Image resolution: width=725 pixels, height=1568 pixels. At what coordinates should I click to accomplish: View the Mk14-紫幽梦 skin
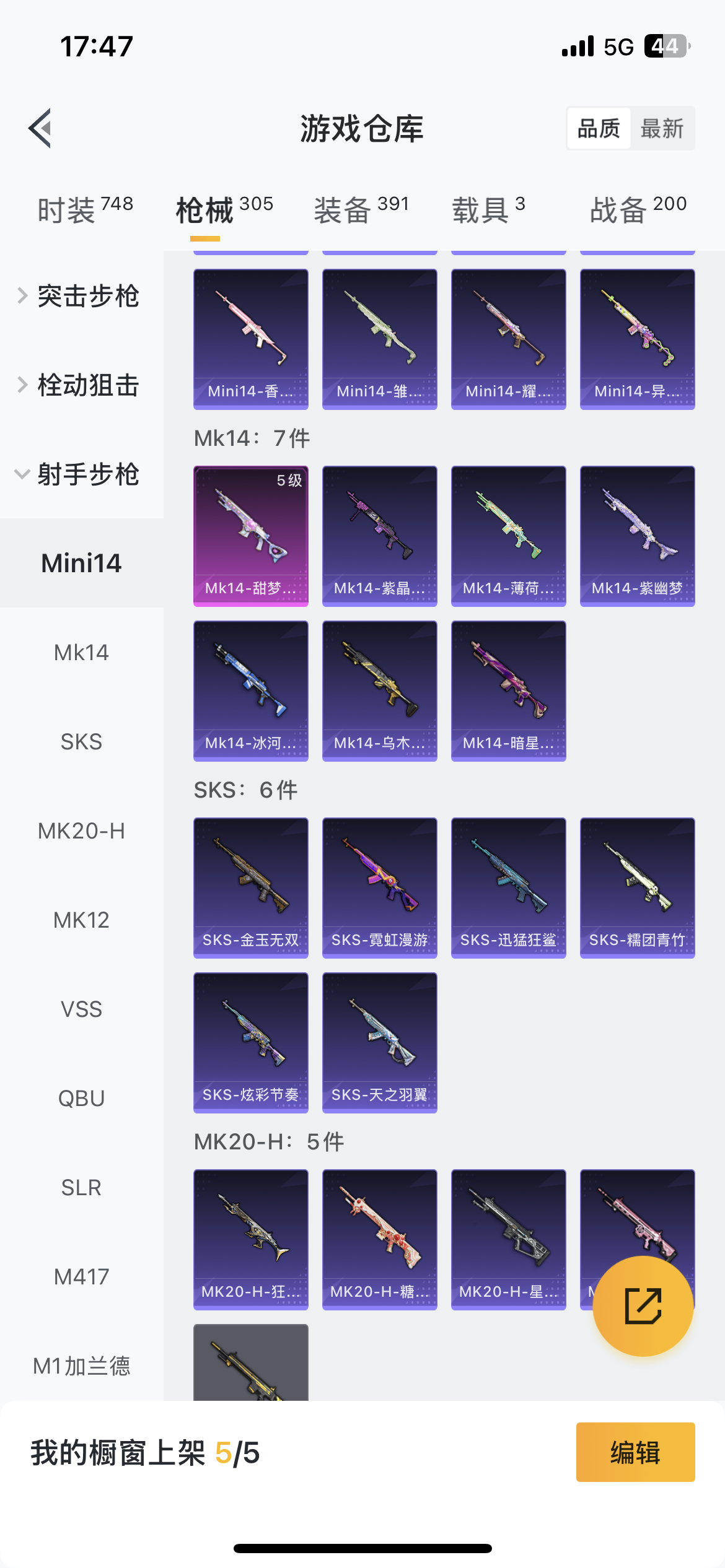637,536
